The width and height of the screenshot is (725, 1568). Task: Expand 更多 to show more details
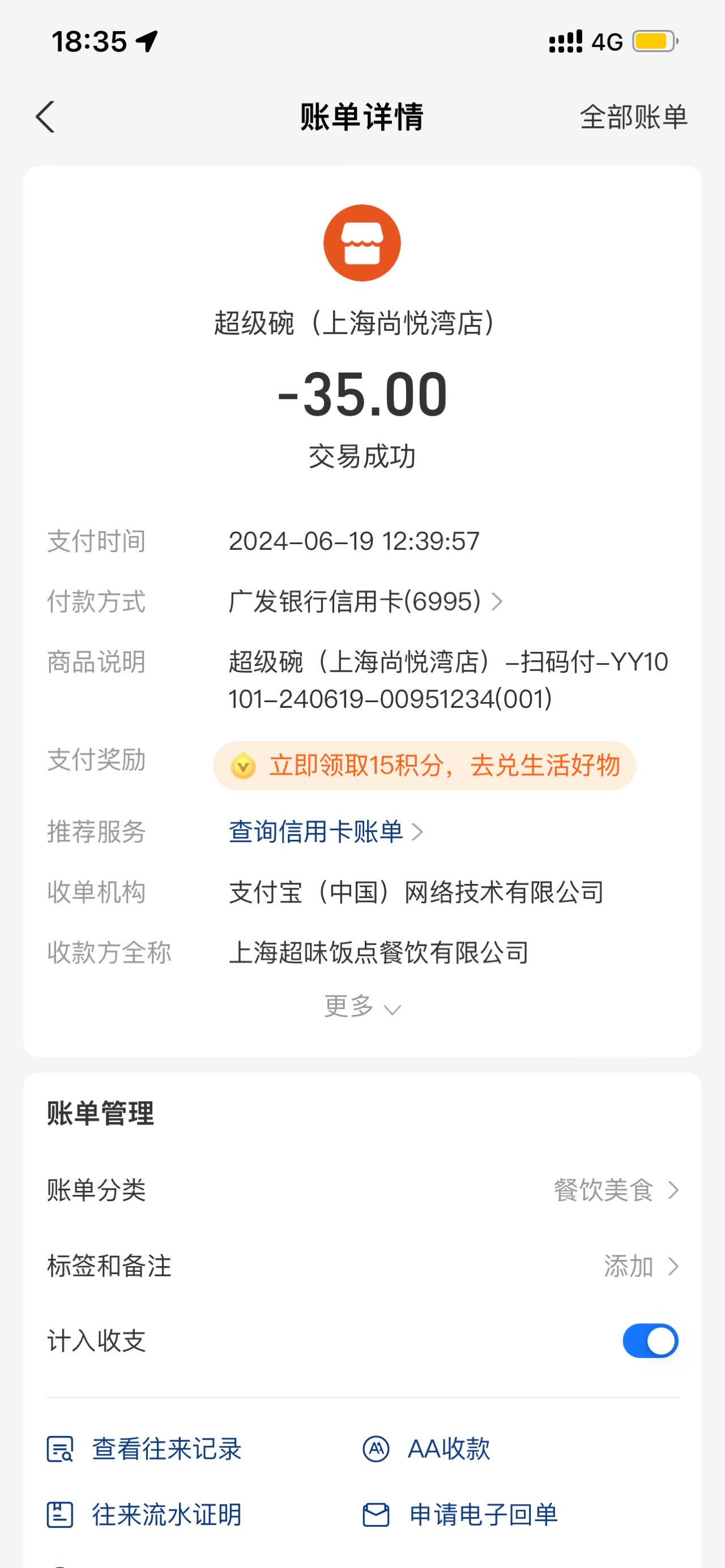[x=362, y=1006]
